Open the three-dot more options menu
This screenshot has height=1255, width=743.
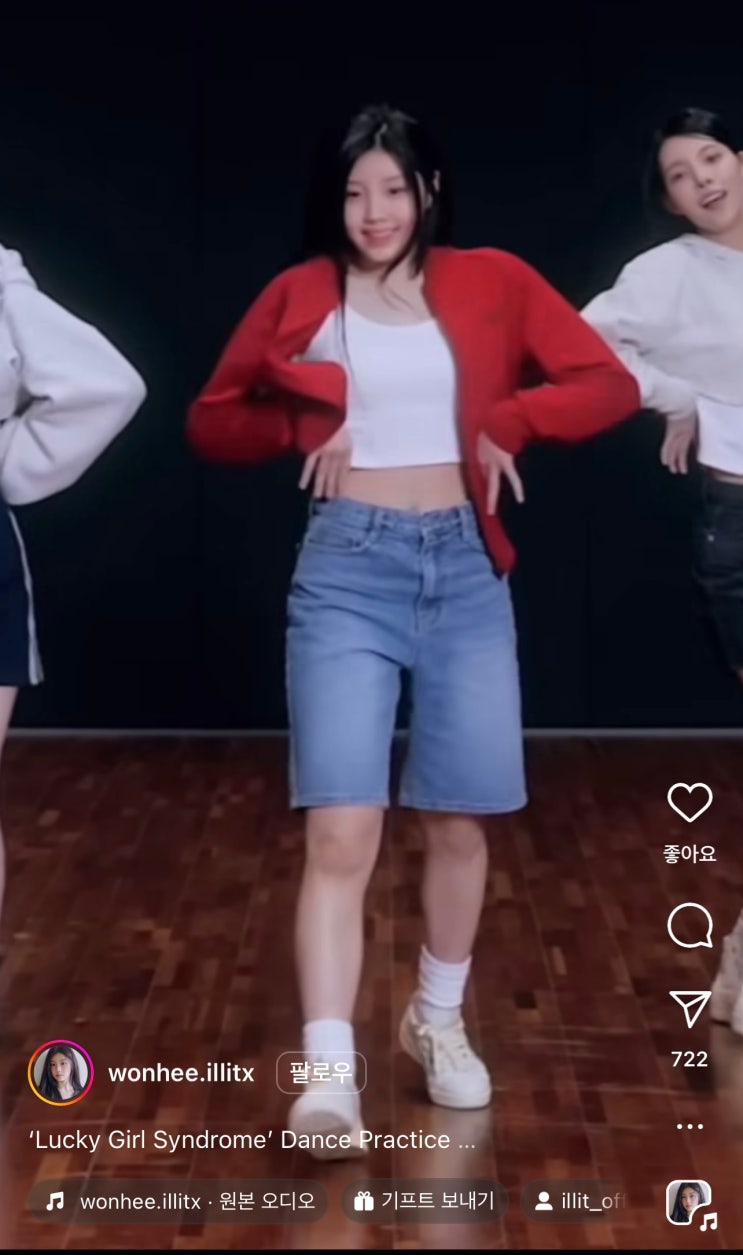pos(689,1126)
